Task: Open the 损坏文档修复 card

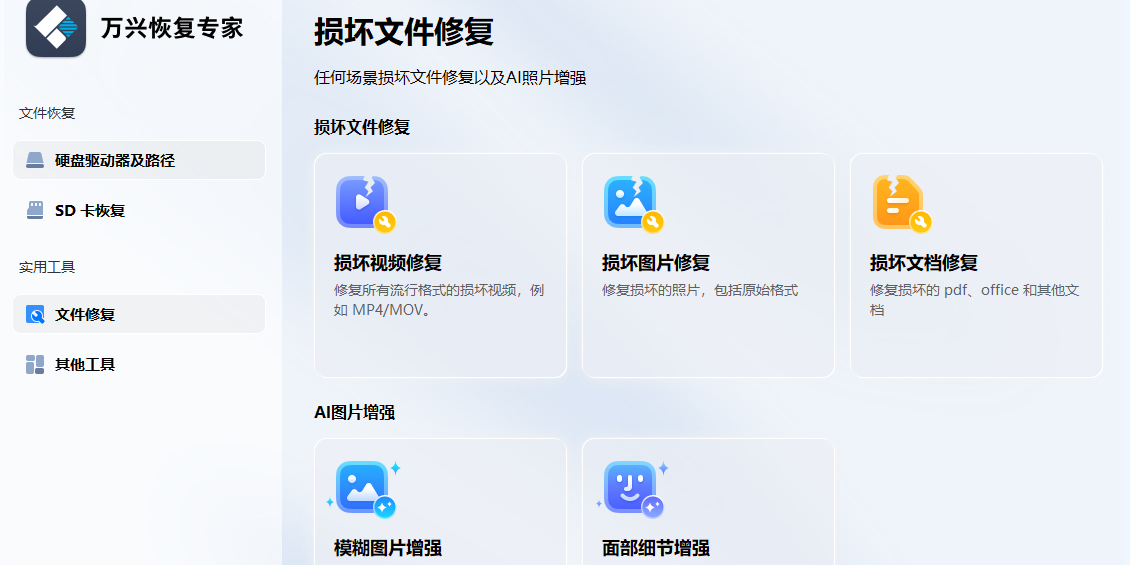Action: coord(976,265)
